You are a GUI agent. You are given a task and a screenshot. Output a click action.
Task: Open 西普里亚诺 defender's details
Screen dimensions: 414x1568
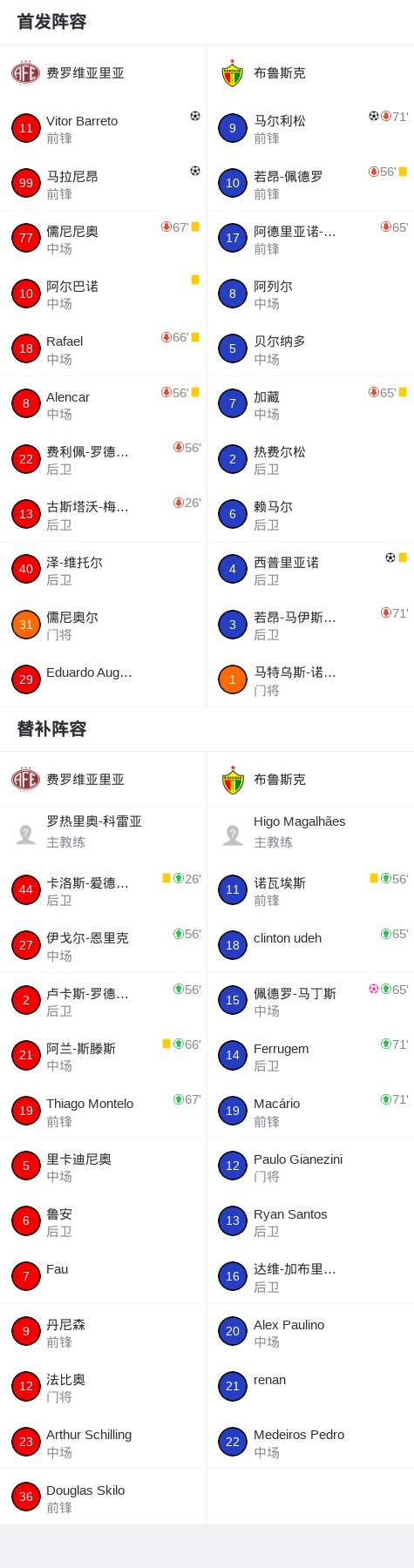(x=310, y=570)
